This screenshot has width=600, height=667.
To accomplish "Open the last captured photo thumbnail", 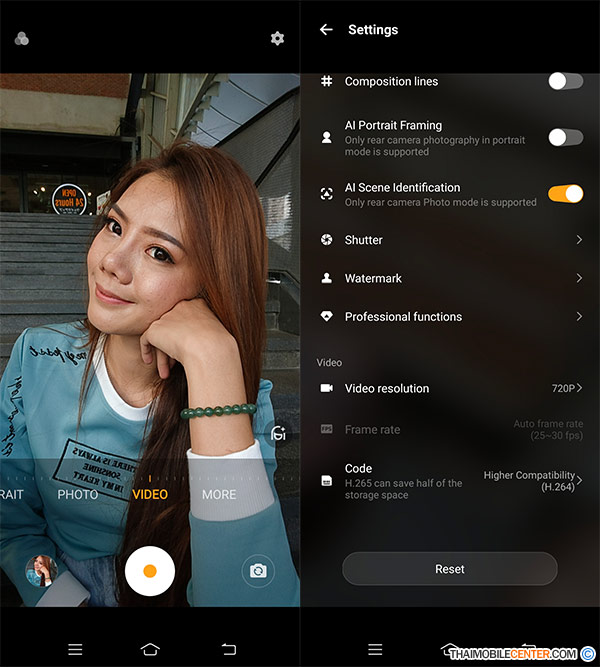I will point(41,571).
